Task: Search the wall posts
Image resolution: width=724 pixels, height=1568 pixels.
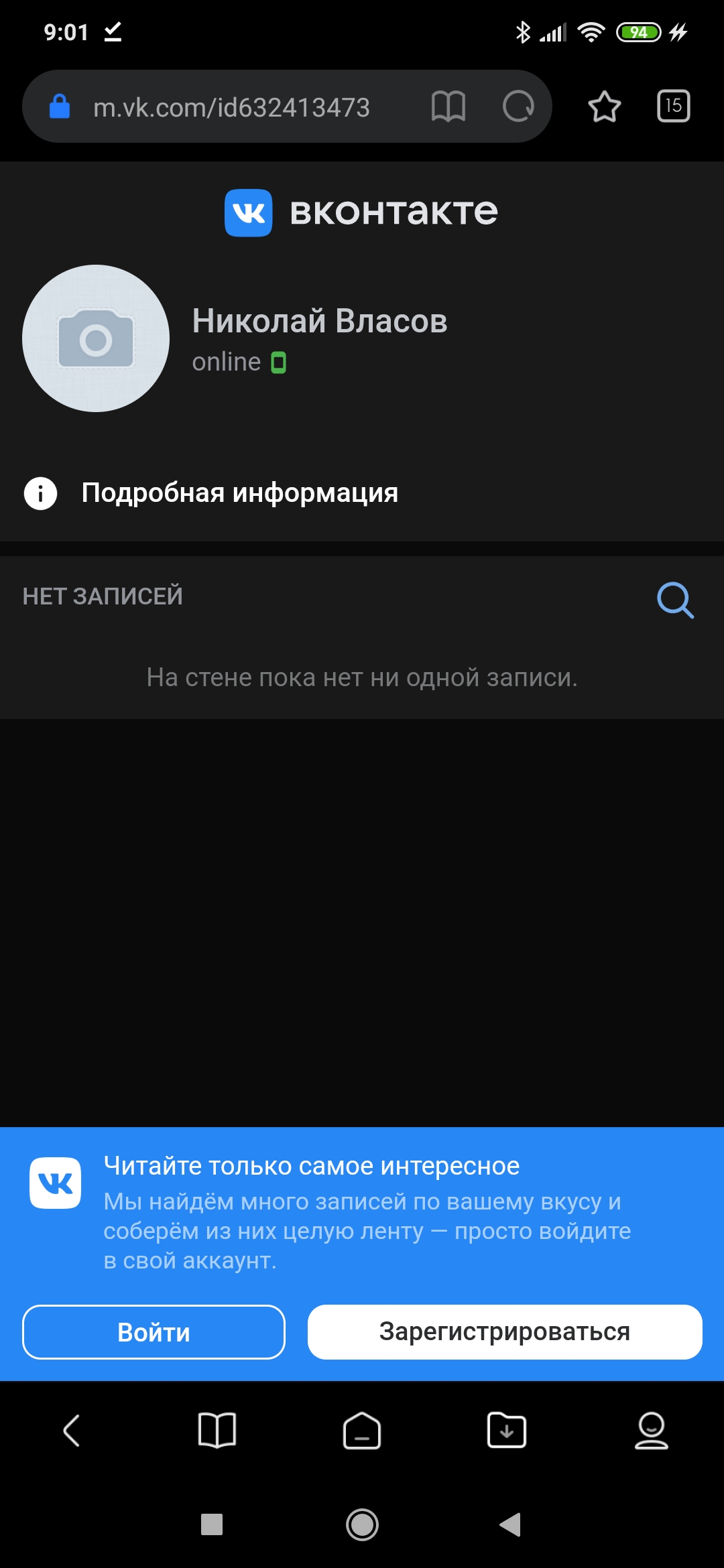Action: pos(675,600)
